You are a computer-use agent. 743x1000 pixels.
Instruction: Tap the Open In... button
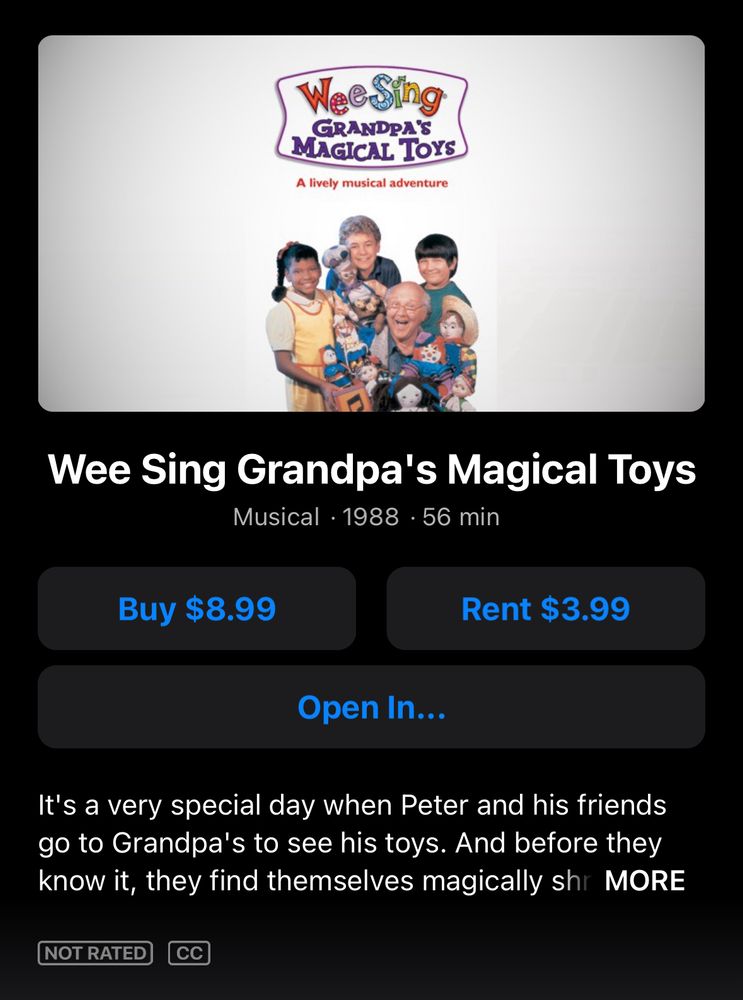(x=371, y=707)
